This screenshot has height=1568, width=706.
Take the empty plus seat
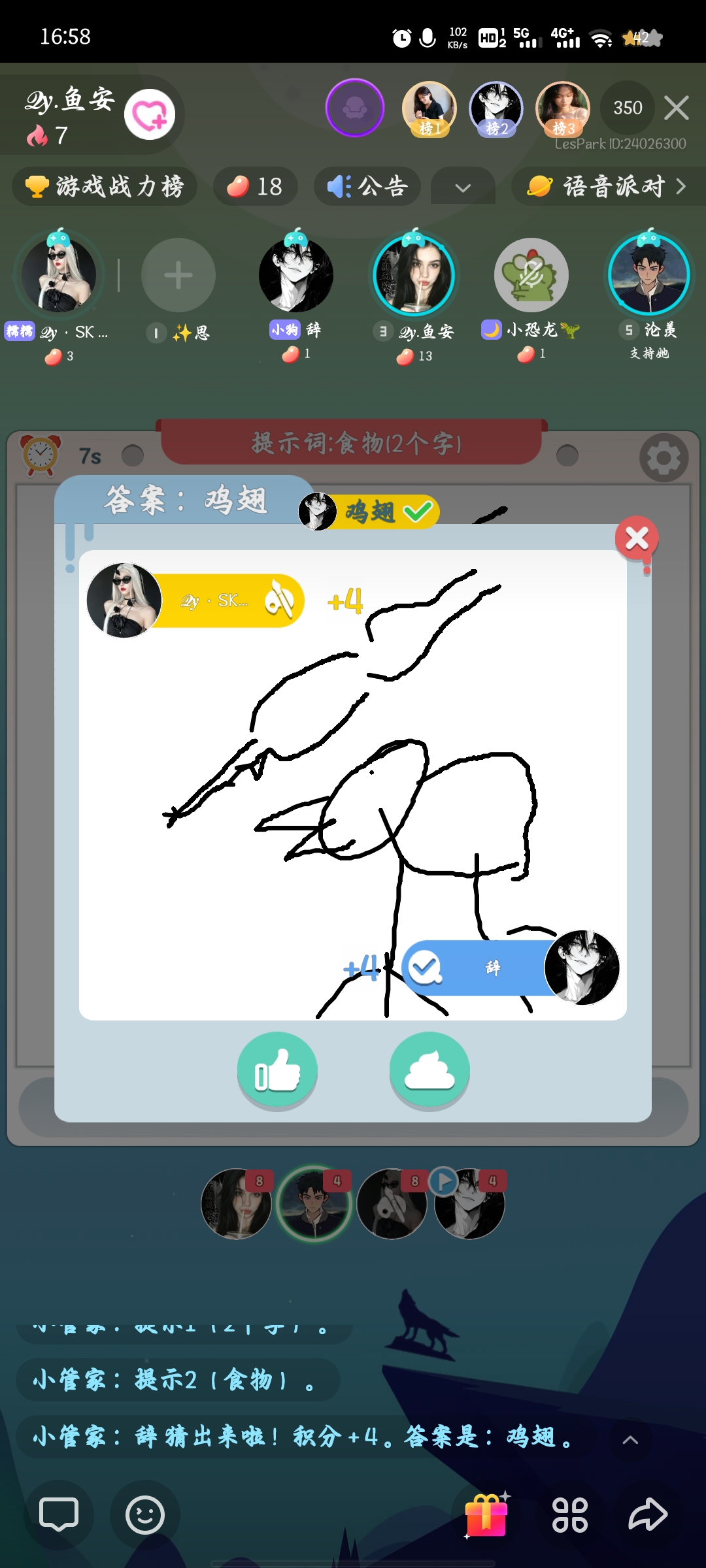tap(178, 275)
